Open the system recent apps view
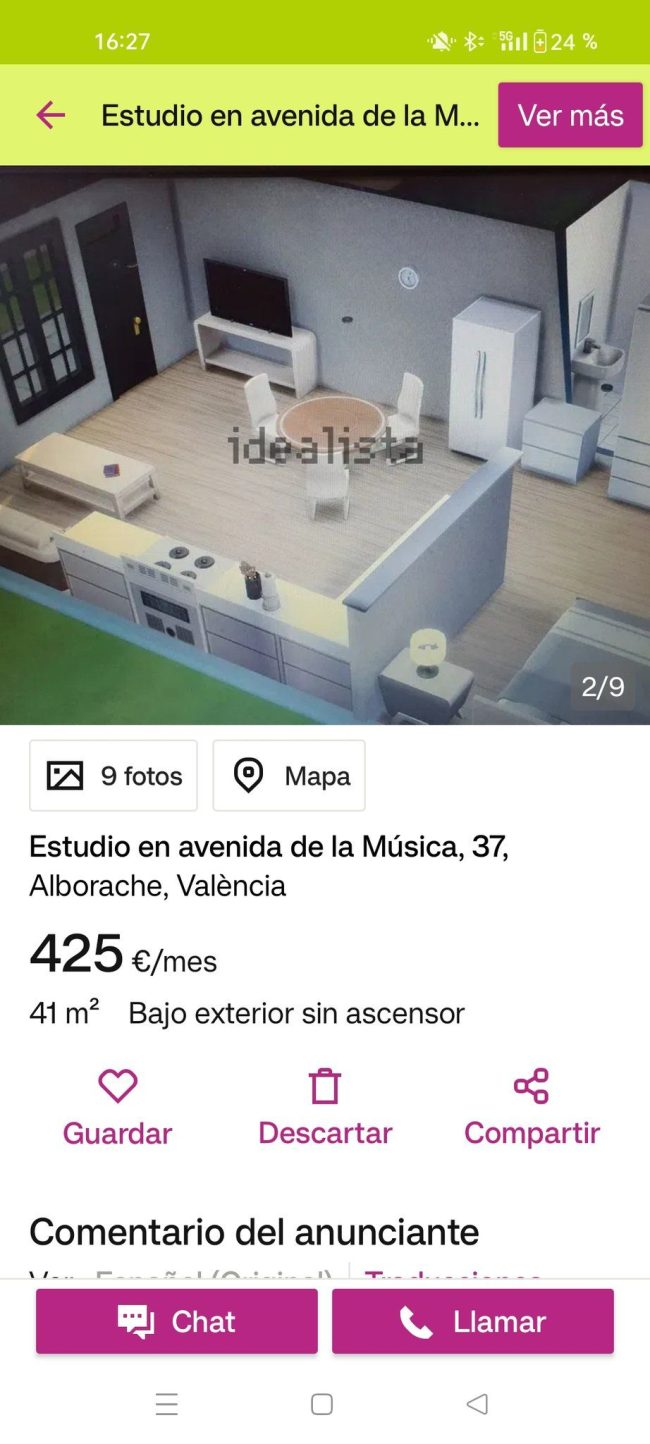 tap(167, 1404)
